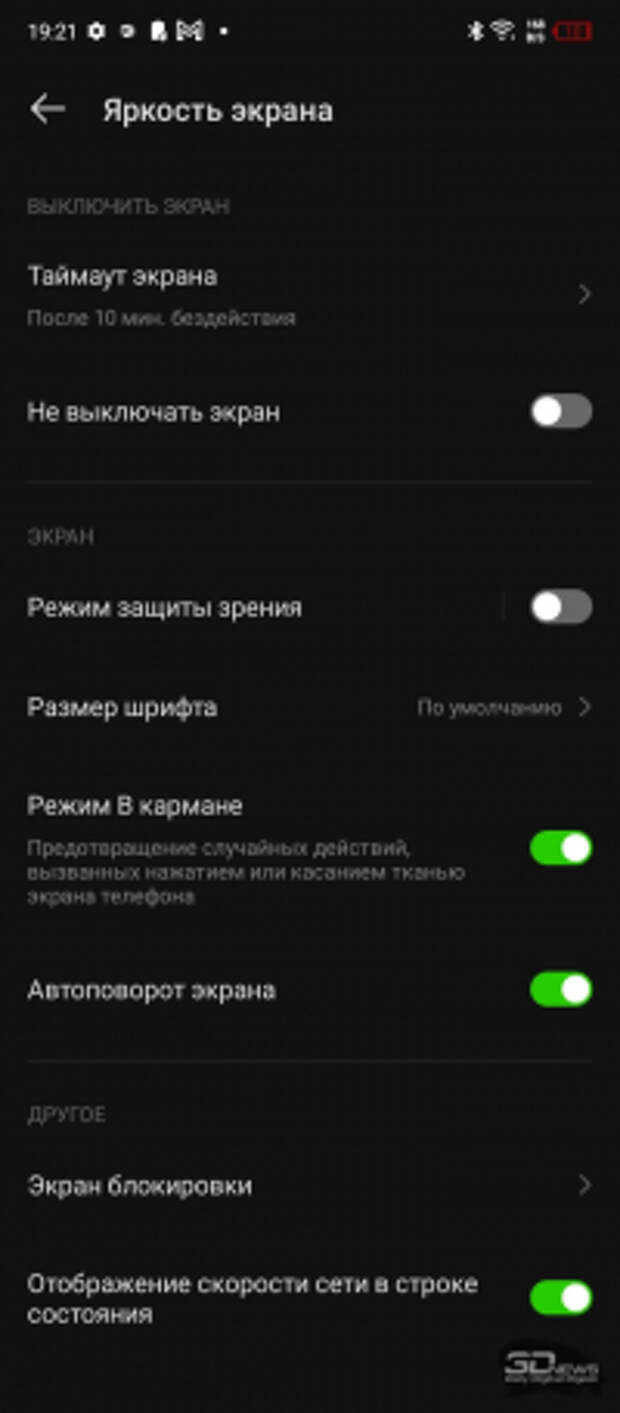The image size is (620, 1413).
Task: Turn on Режим защиты зрения switch
Action: (561, 607)
